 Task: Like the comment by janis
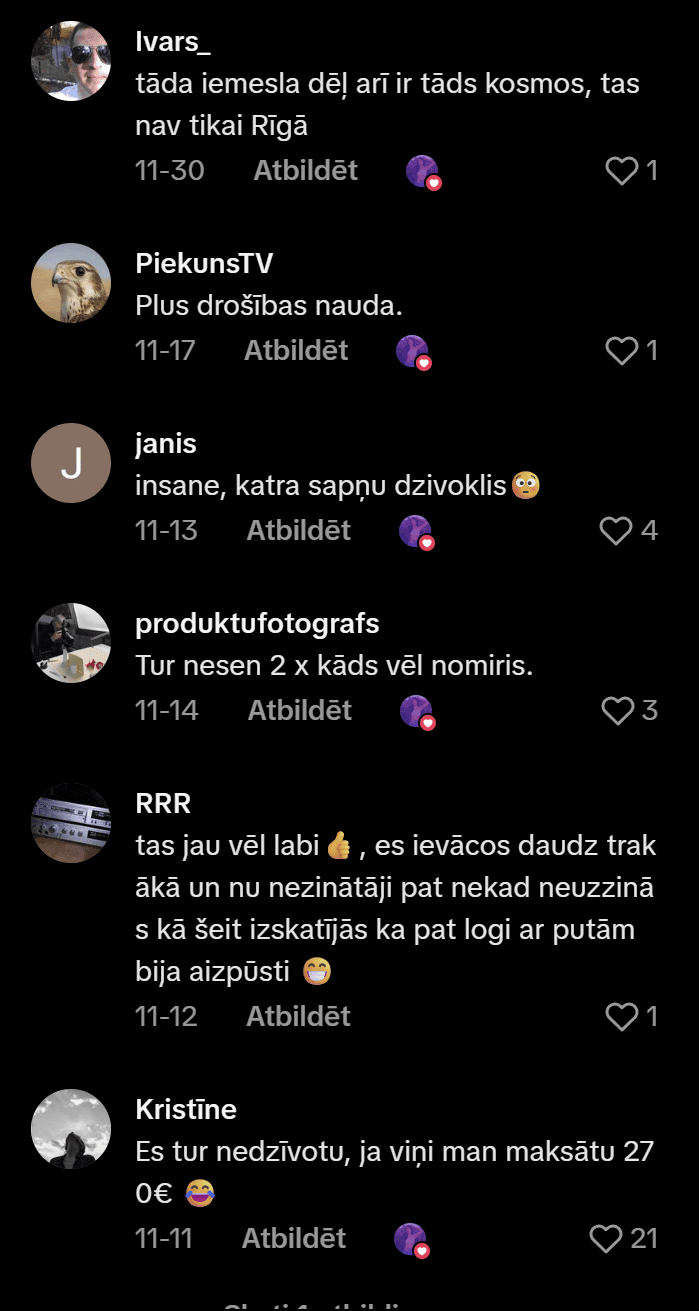point(616,531)
